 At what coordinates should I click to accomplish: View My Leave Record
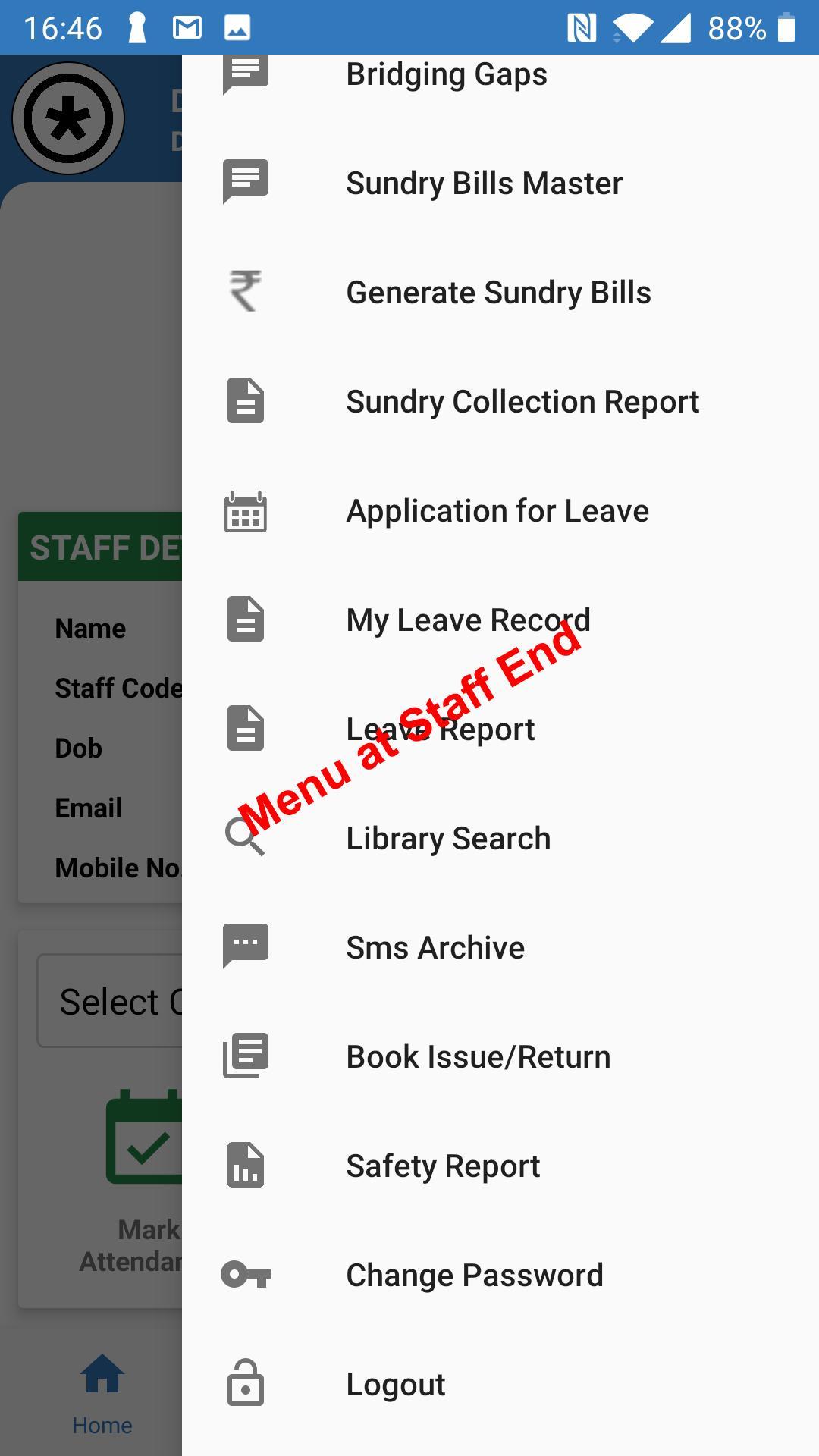pos(468,620)
